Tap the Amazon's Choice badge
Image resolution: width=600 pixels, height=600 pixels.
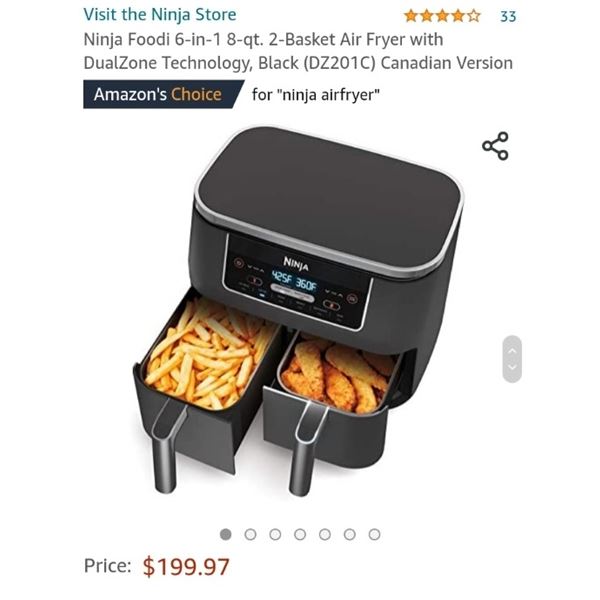[160, 94]
